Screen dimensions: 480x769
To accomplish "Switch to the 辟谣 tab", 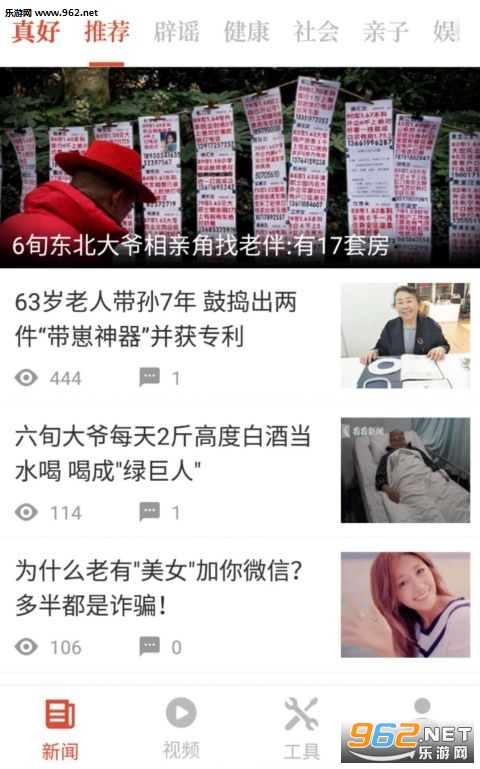I will coord(177,32).
